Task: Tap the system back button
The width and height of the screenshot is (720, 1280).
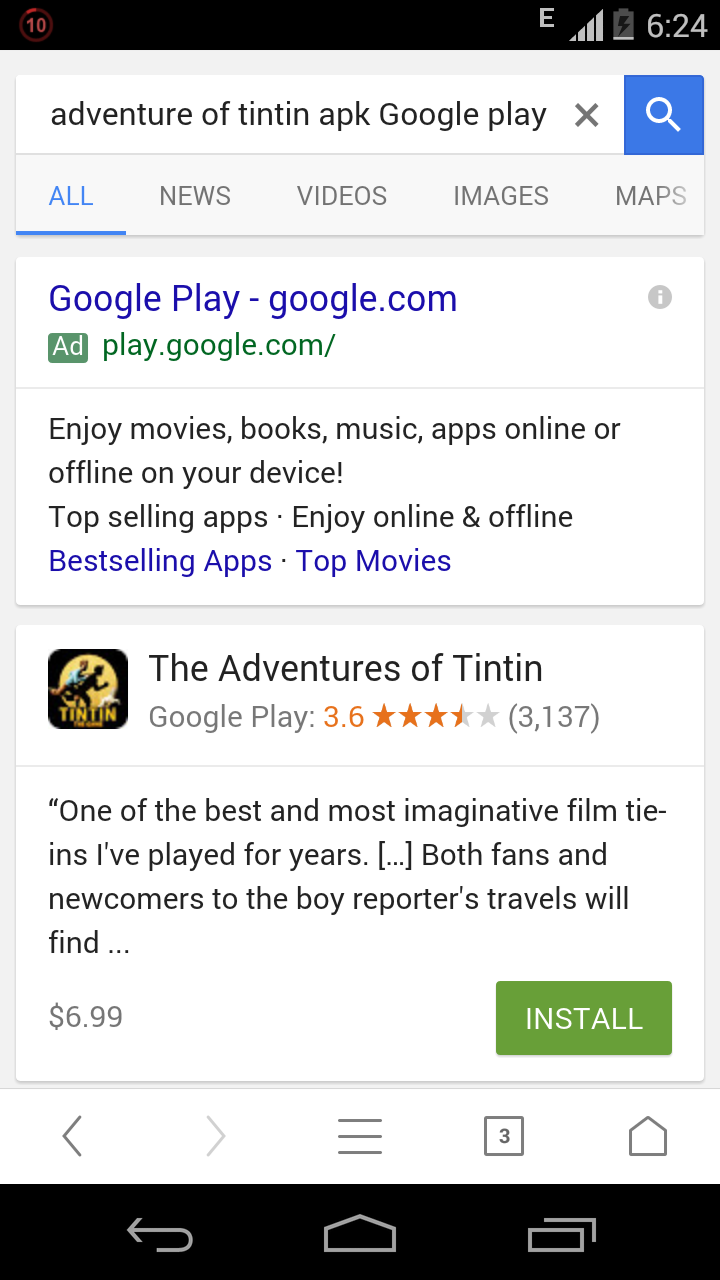Action: click(160, 1234)
